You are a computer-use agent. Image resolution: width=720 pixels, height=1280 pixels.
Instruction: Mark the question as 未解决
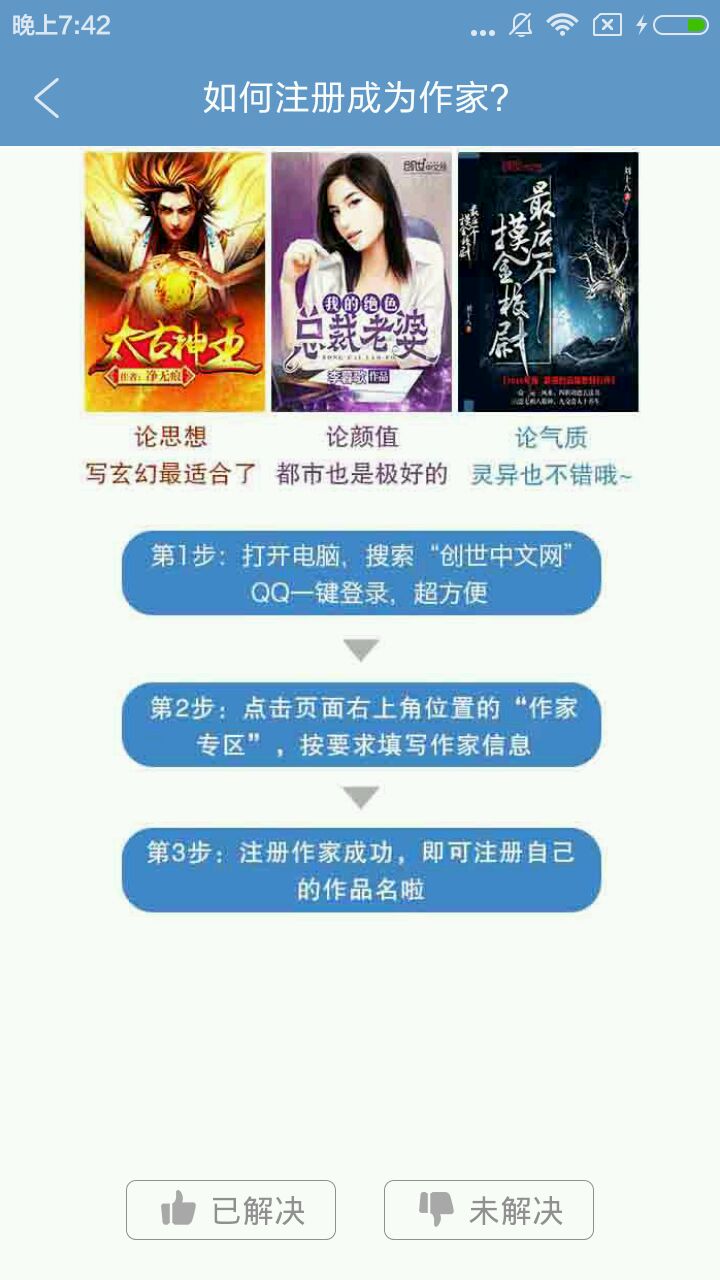(x=489, y=1210)
